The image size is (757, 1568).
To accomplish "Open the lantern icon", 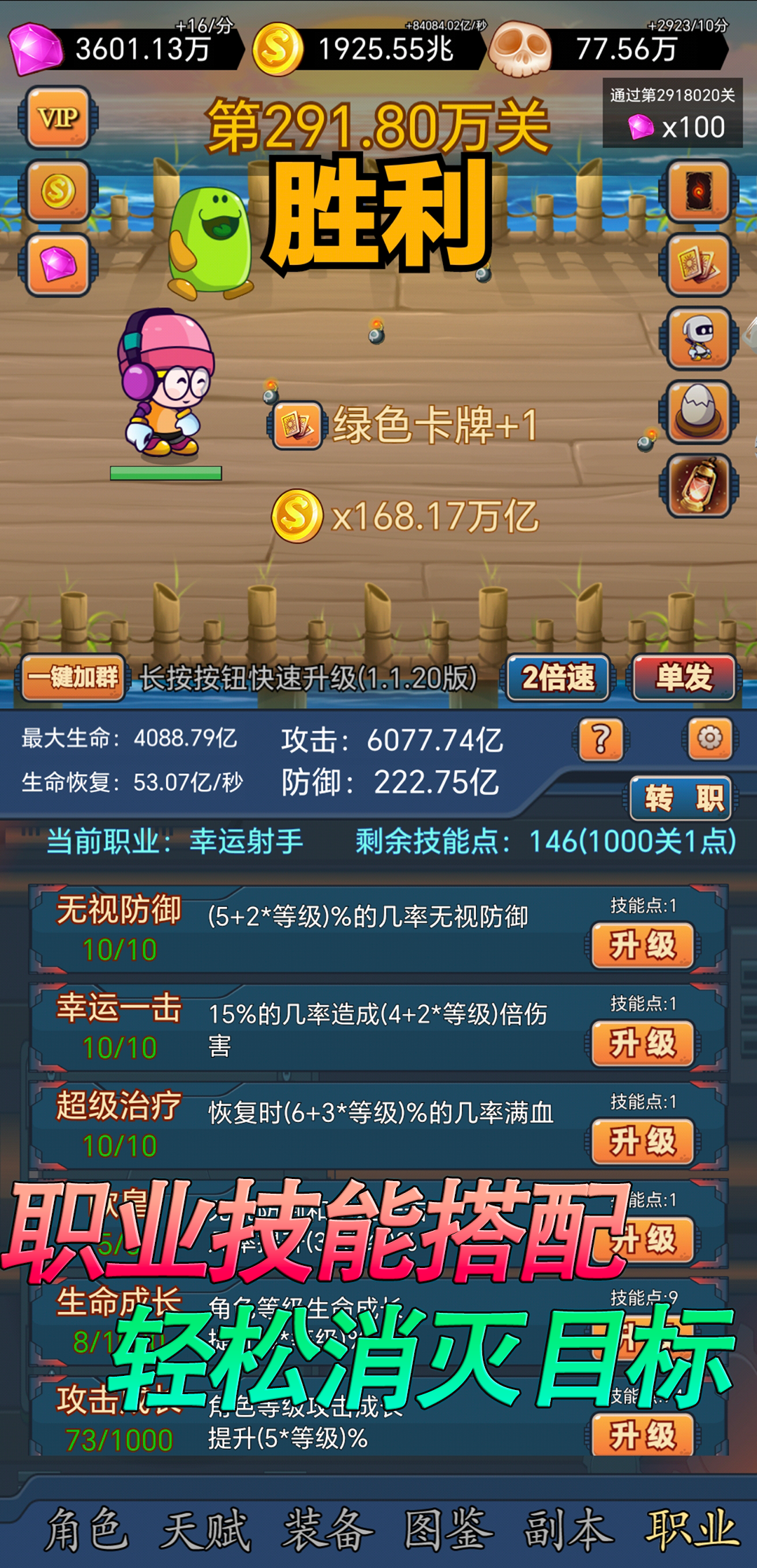I will coord(698,486).
